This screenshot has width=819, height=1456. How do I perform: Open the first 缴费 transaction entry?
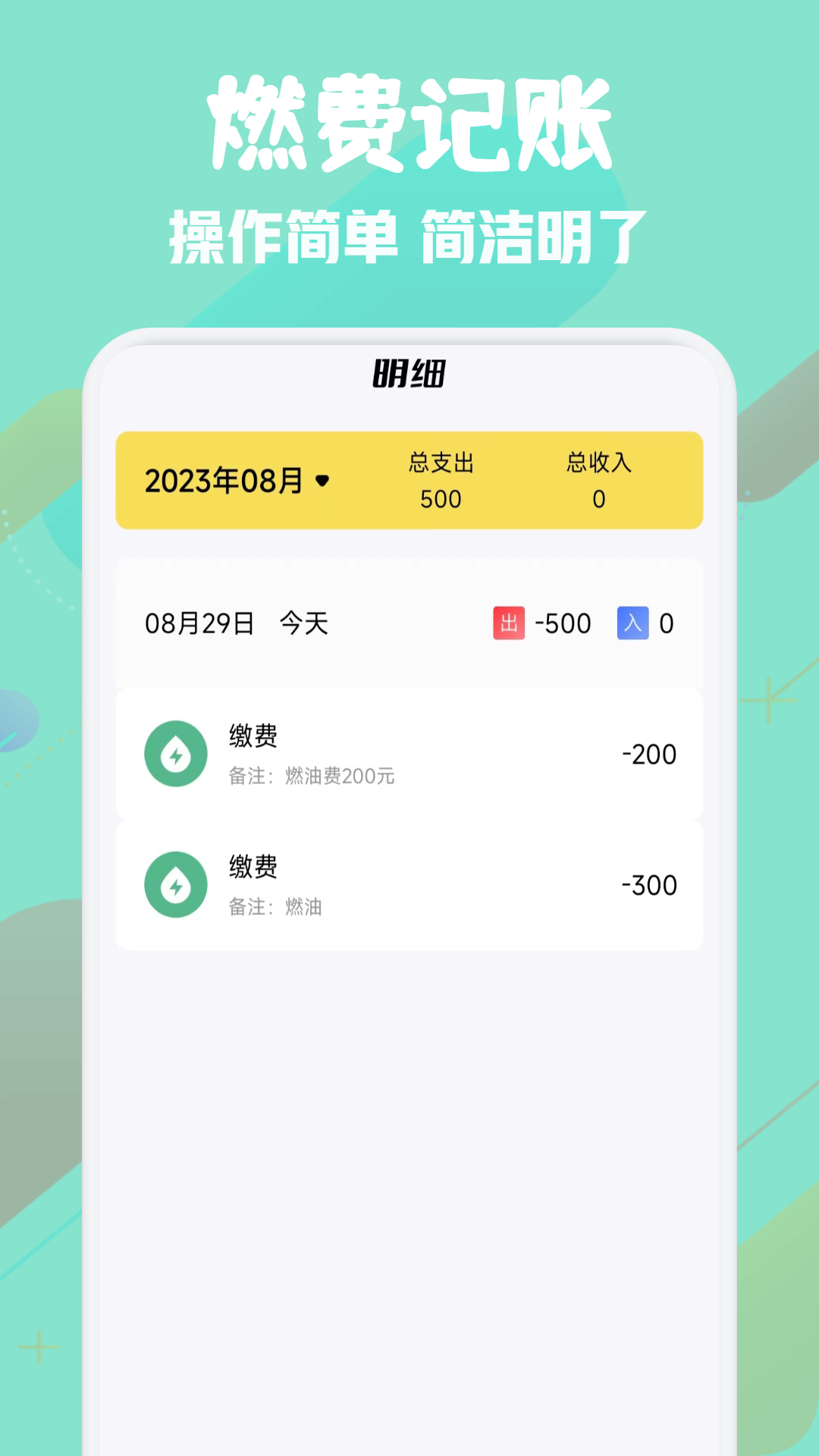[x=409, y=754]
